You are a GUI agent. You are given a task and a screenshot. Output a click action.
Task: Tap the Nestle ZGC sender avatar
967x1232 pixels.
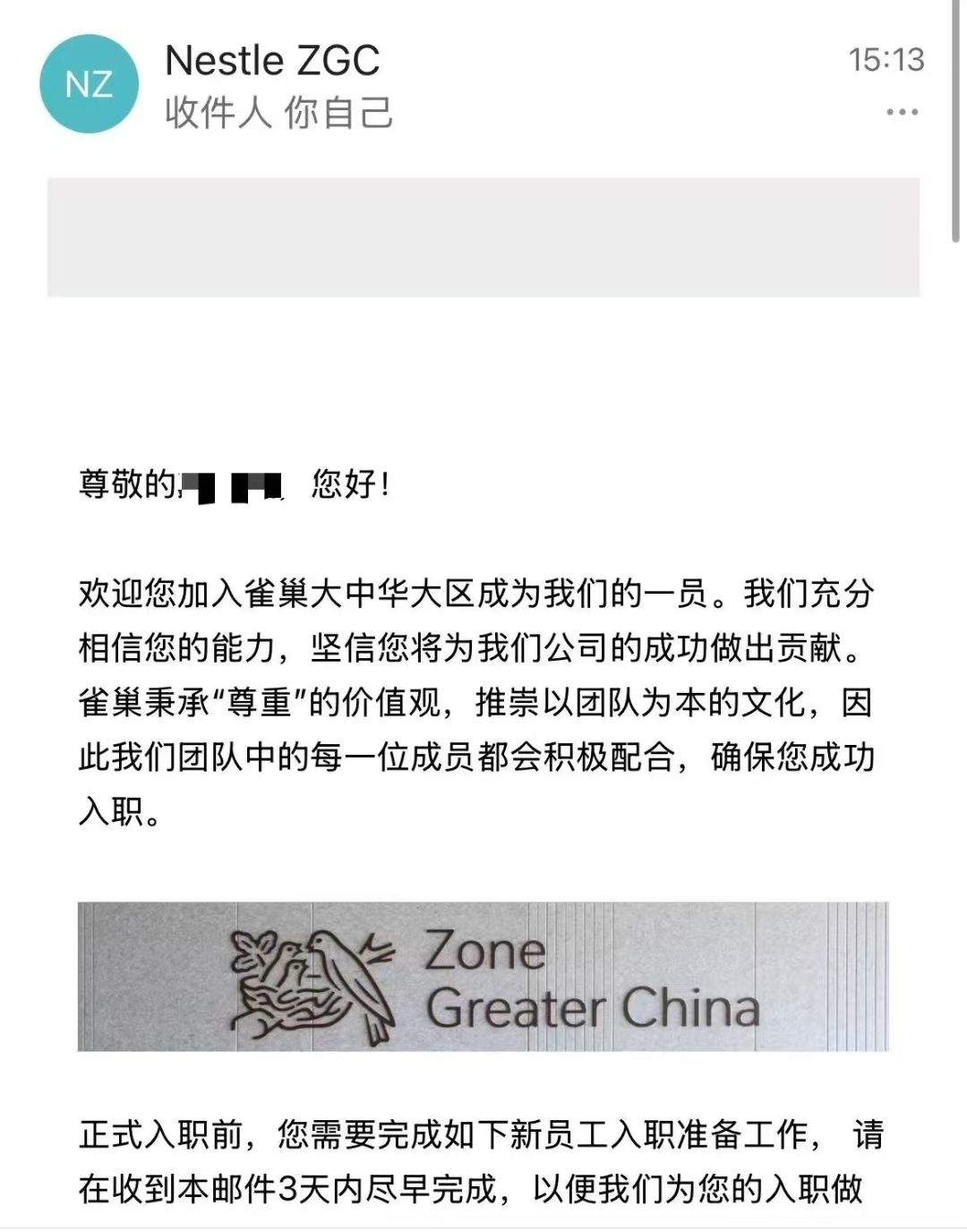(x=89, y=84)
